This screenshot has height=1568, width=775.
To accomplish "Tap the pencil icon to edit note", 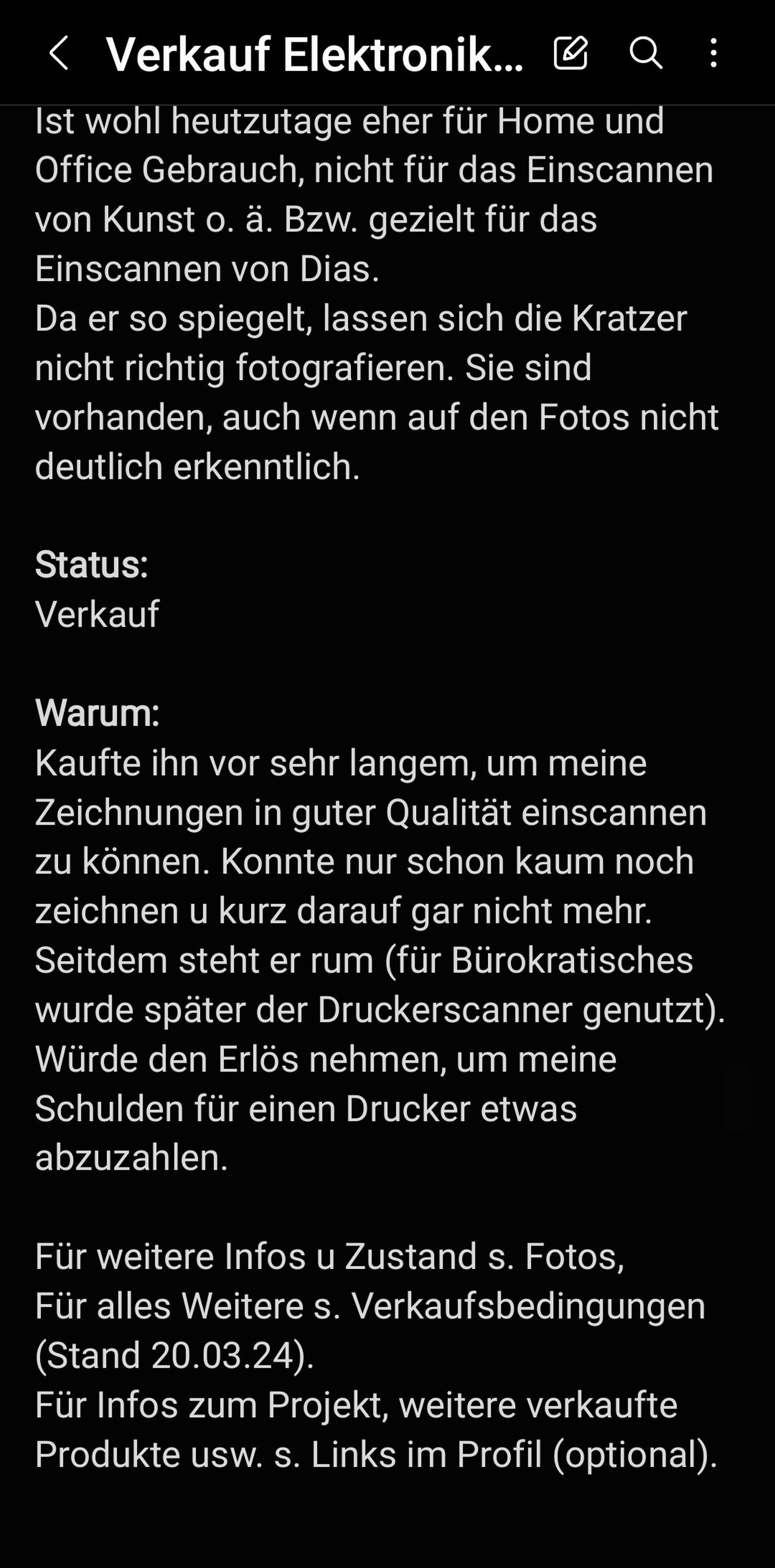I will tap(571, 53).
